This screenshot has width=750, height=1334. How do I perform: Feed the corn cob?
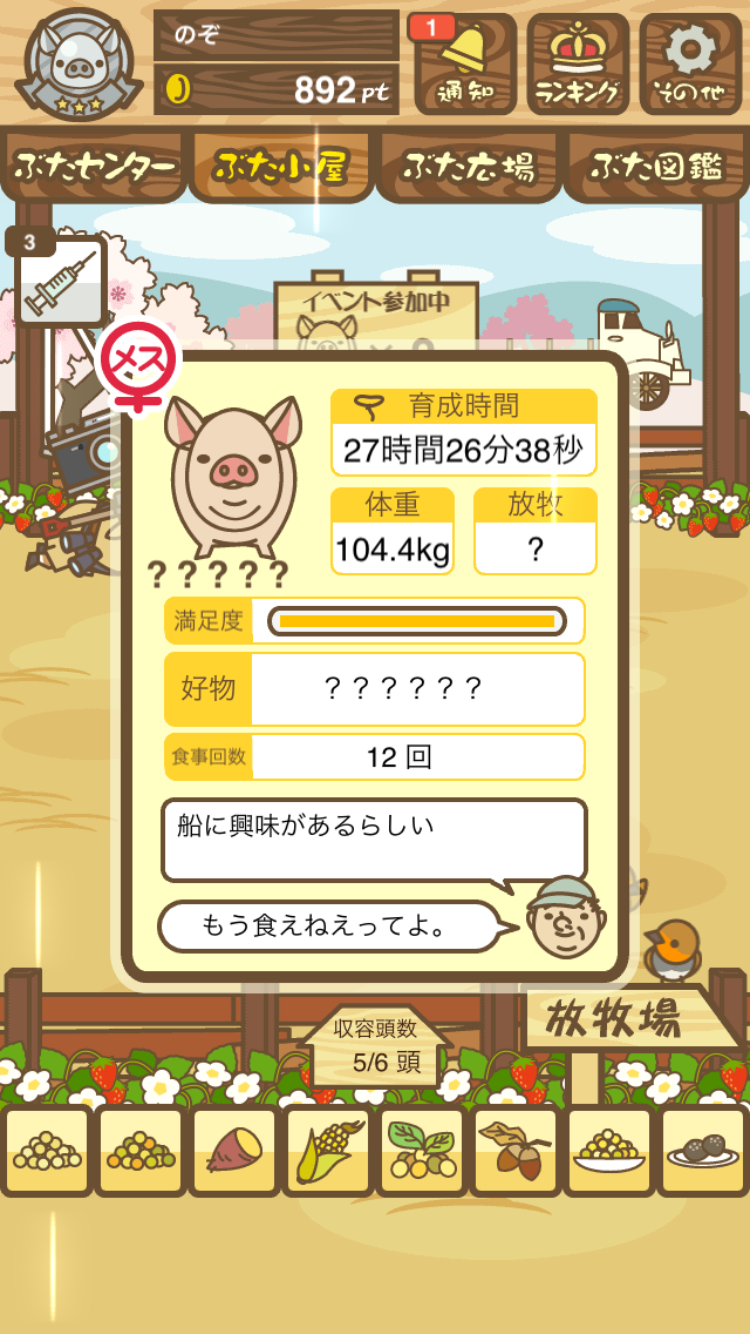click(327, 1151)
